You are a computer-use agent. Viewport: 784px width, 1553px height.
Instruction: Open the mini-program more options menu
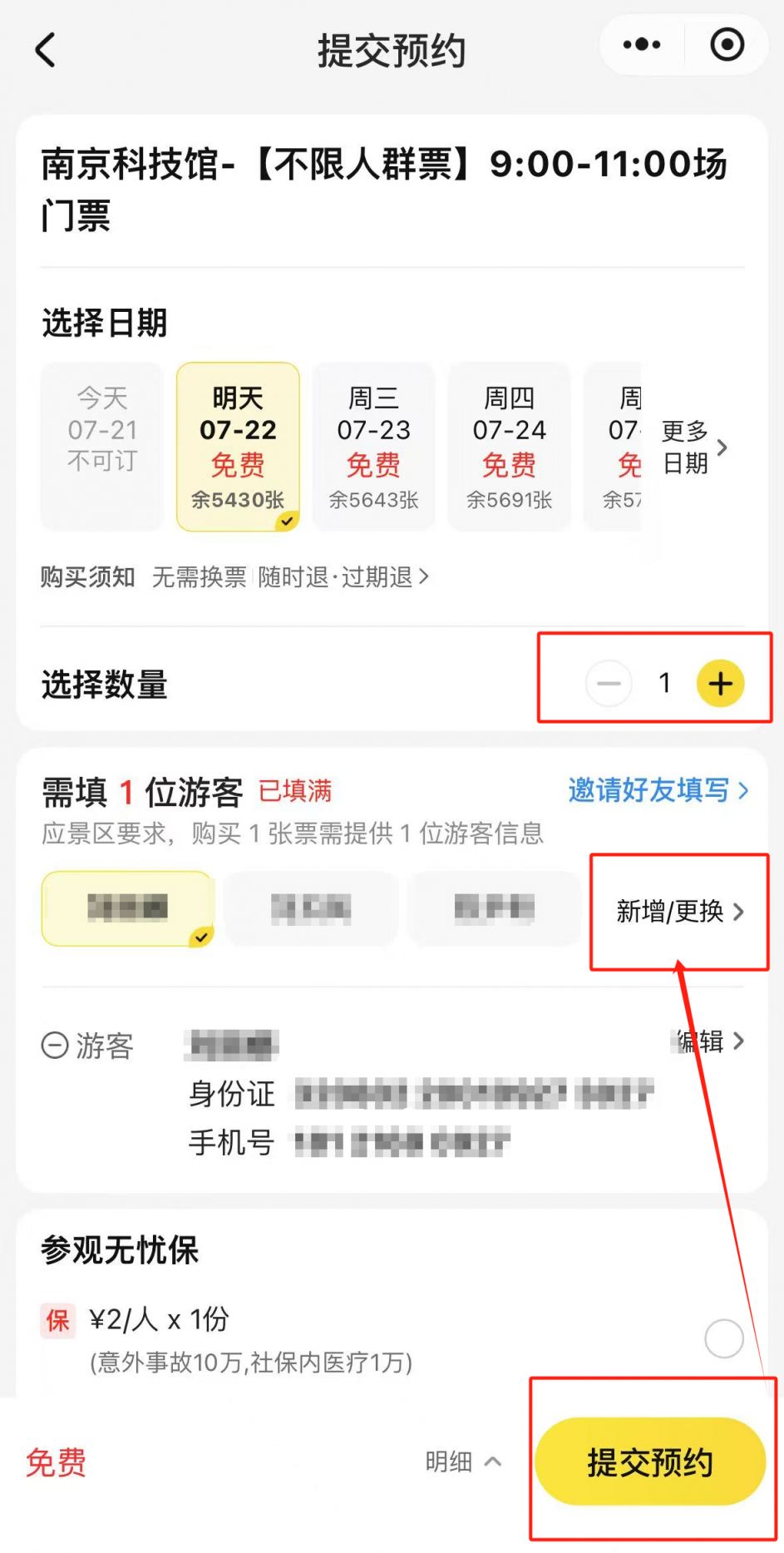[642, 45]
